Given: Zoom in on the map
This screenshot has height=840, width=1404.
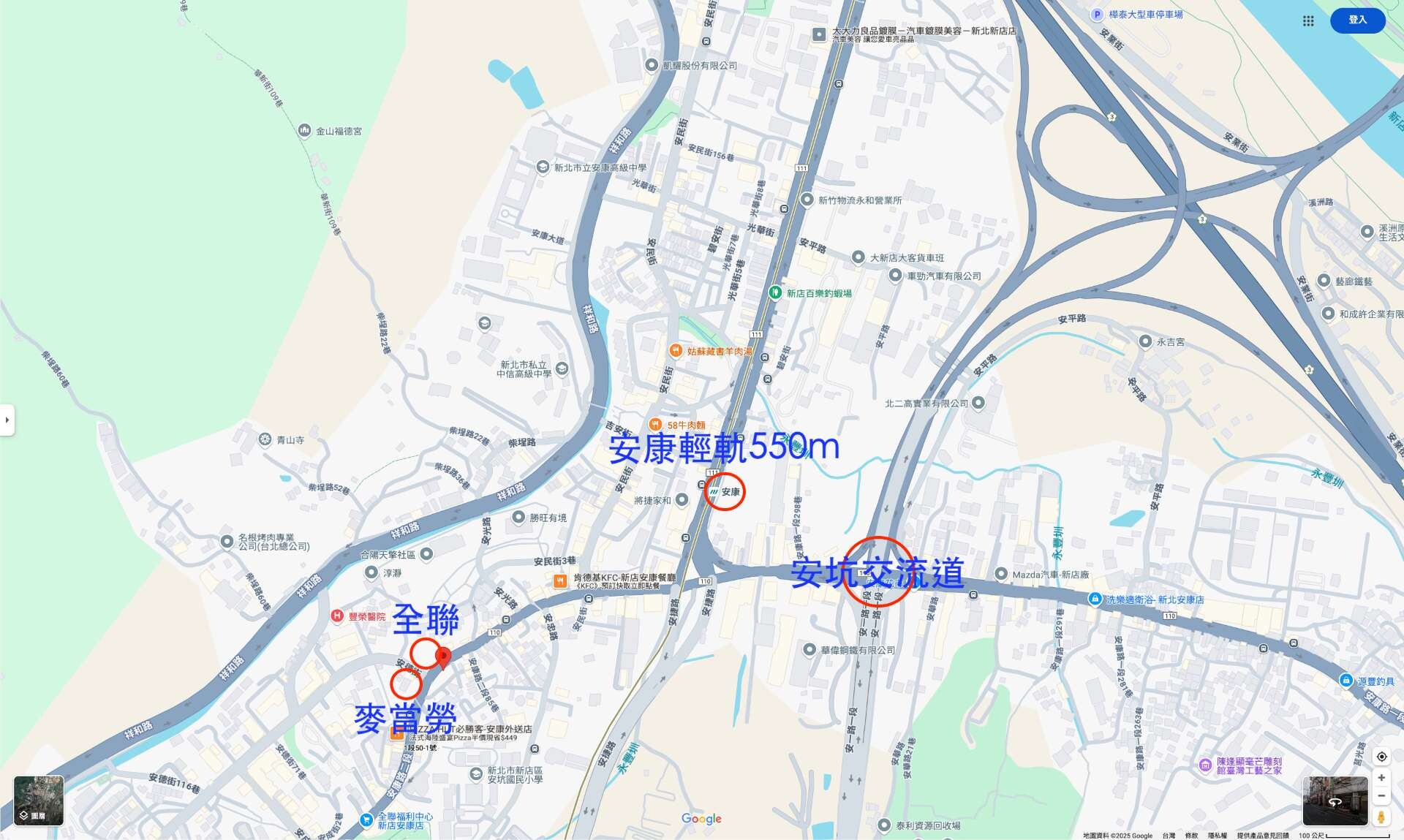Looking at the screenshot, I should (x=1381, y=778).
